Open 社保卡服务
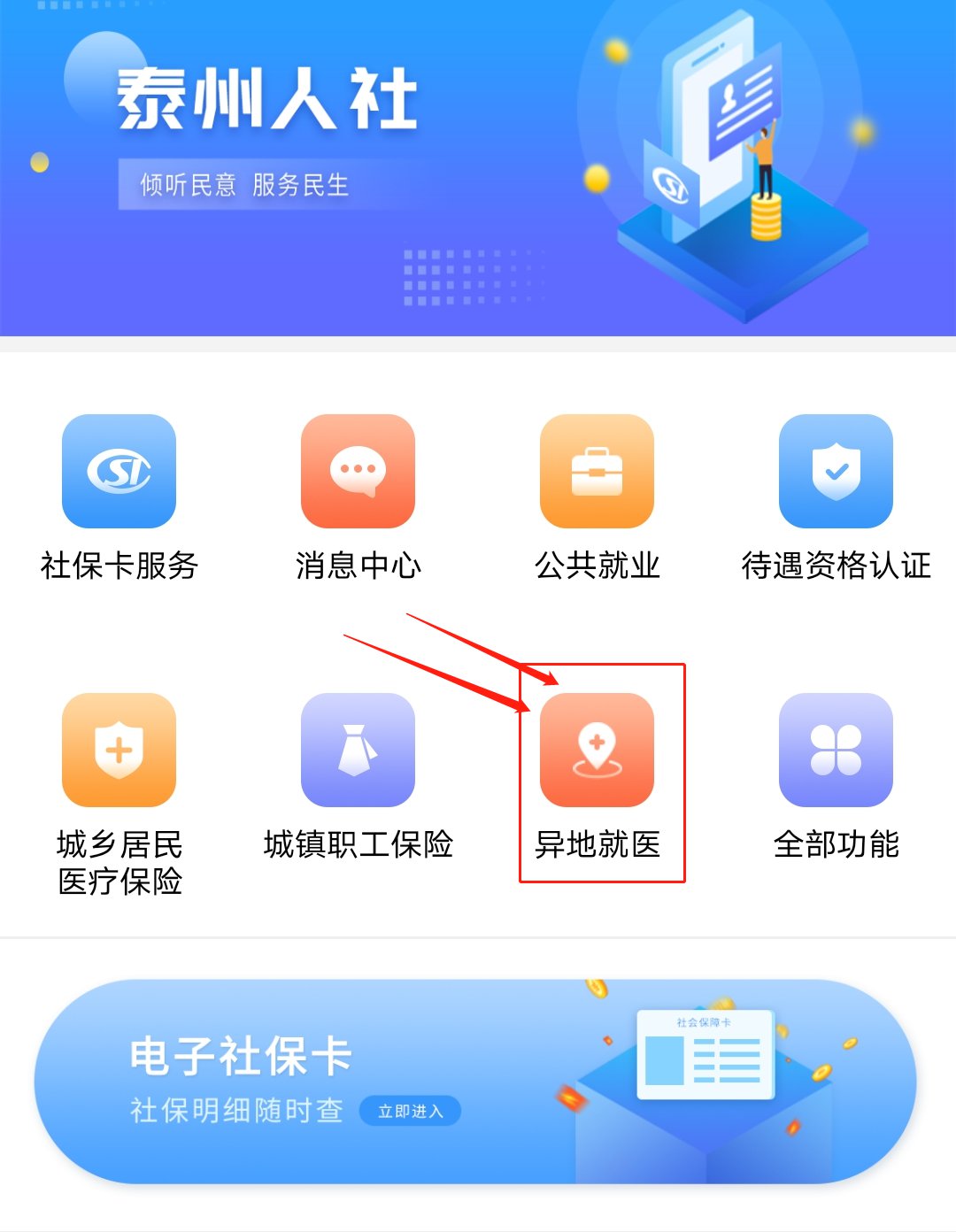The height and width of the screenshot is (1232, 956). coord(119,472)
